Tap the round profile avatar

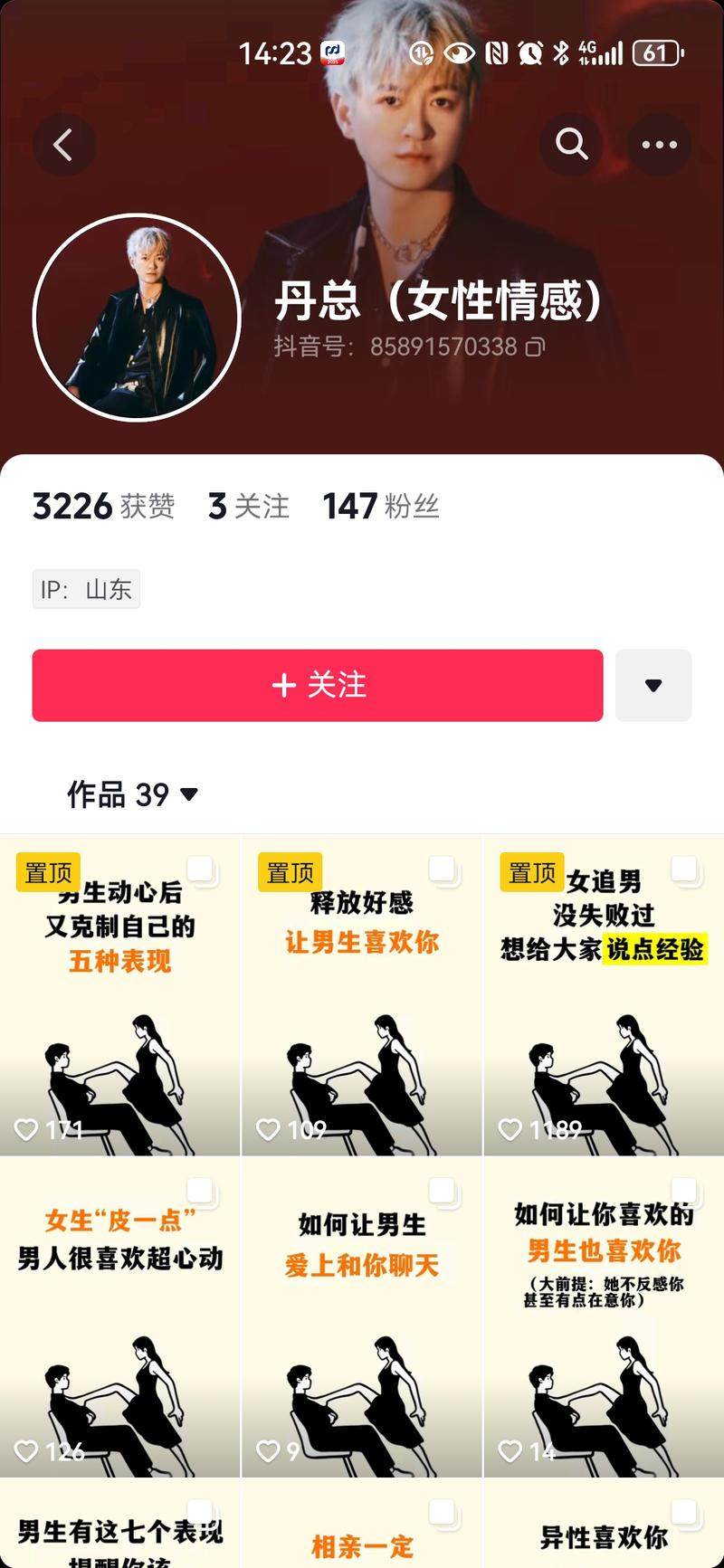(137, 318)
